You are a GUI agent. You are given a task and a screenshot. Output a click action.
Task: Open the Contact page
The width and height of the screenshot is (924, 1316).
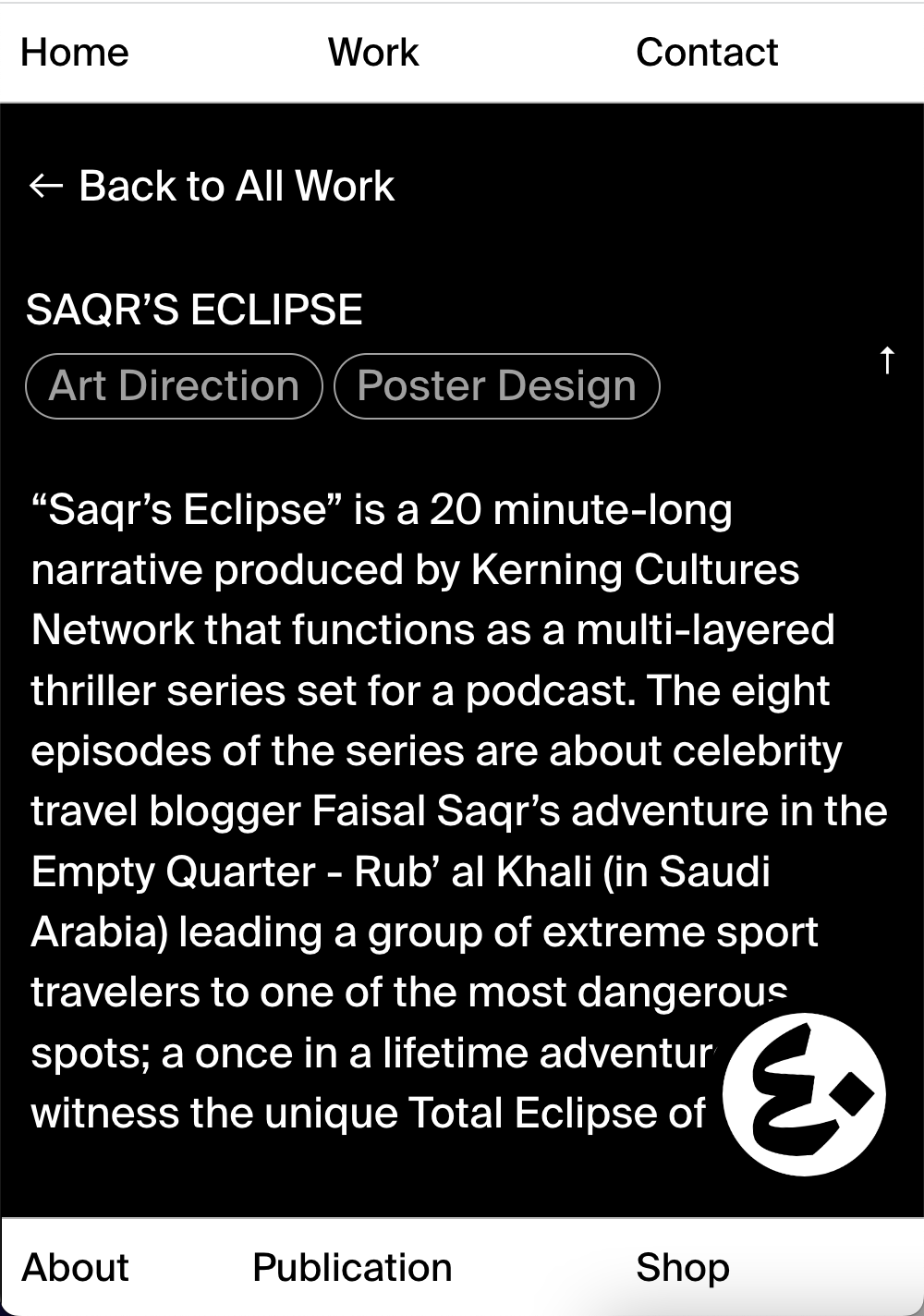[x=707, y=53]
